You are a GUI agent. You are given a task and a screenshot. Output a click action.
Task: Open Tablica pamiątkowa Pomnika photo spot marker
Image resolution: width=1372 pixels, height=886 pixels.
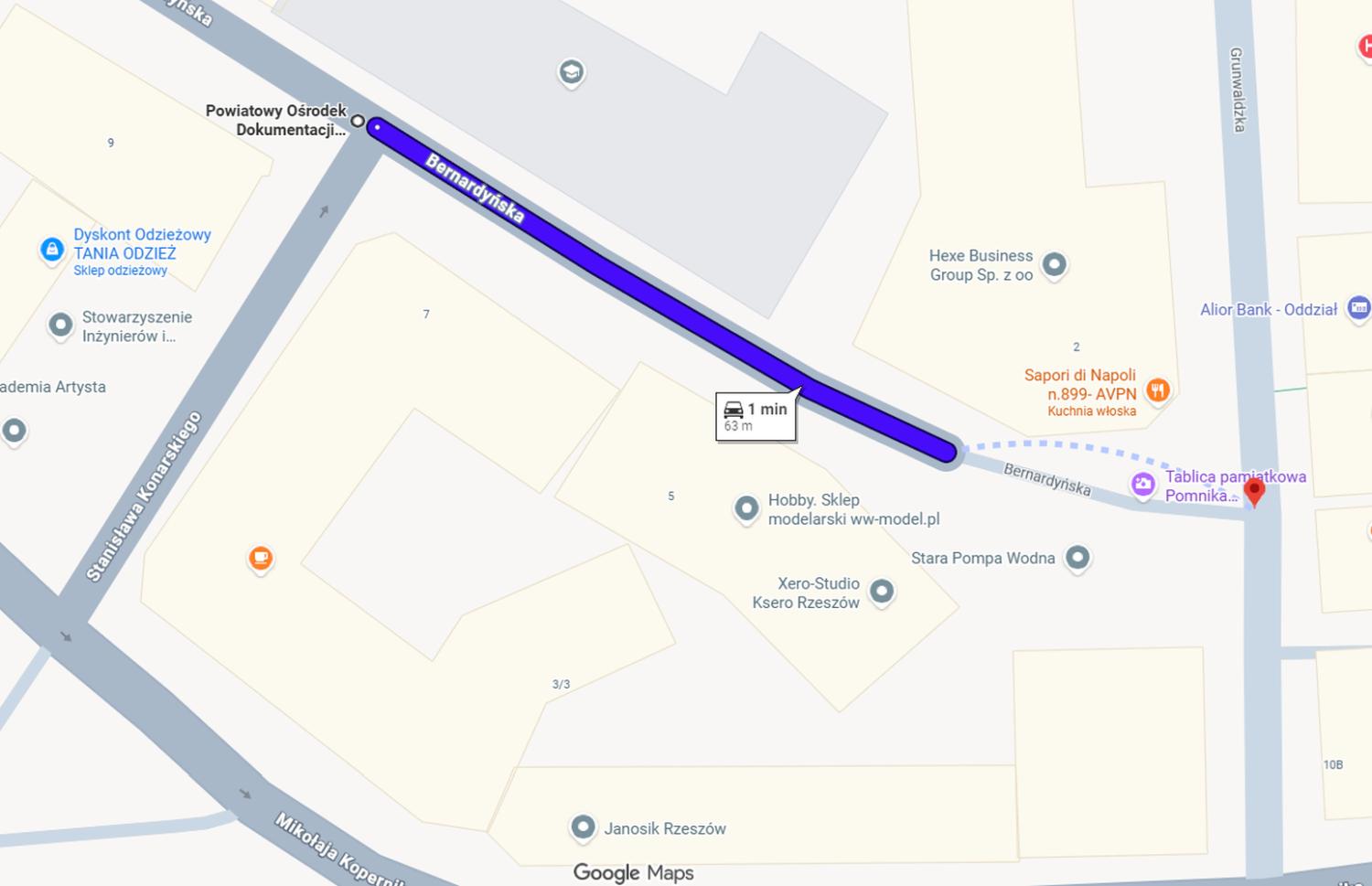[x=1142, y=485]
